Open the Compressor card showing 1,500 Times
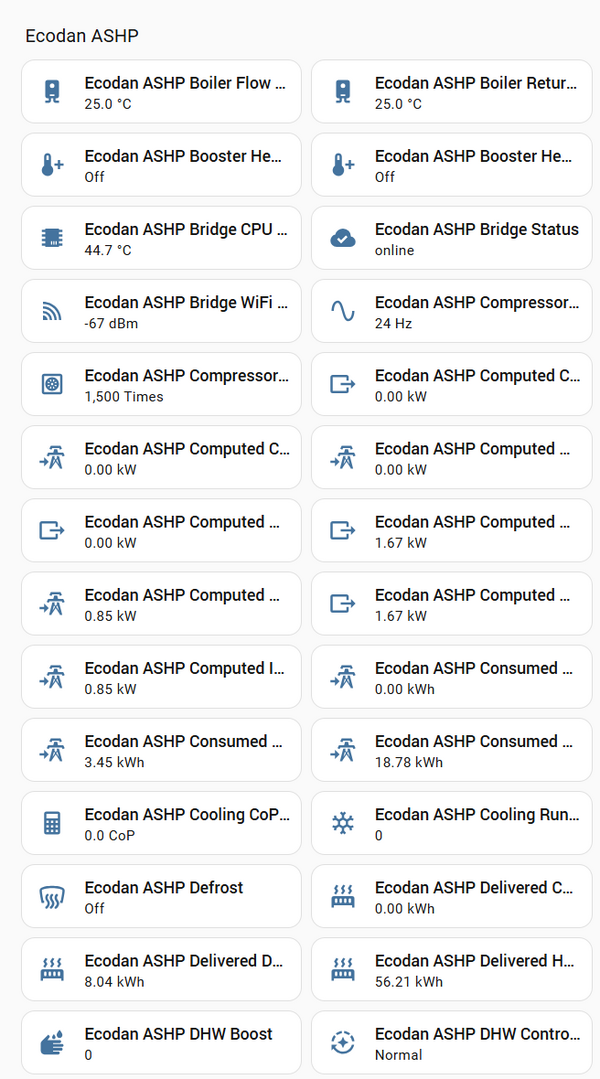Viewport: 600px width, 1079px height. tap(161, 384)
